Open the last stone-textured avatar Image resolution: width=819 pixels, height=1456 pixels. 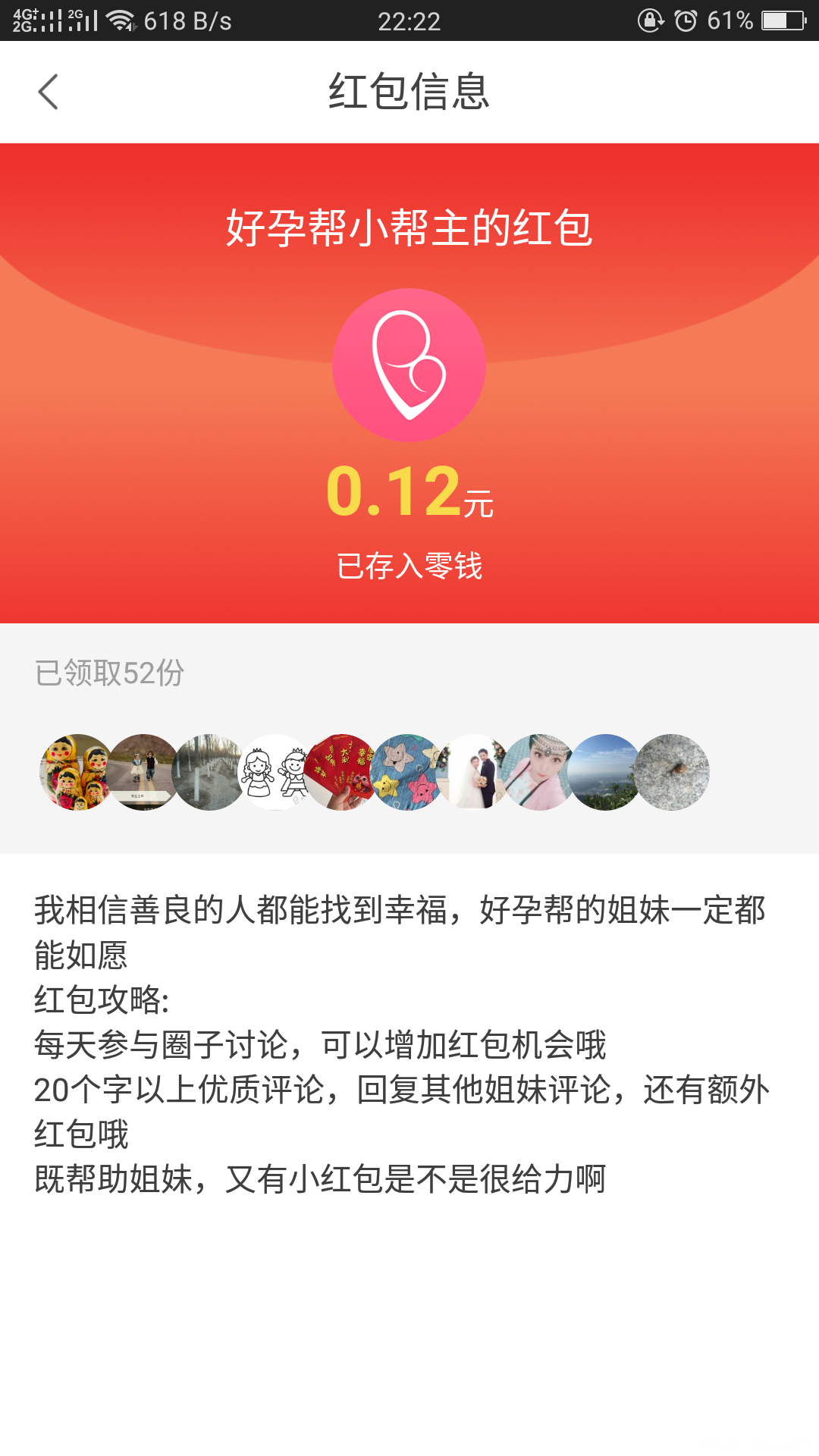pyautogui.click(x=672, y=773)
